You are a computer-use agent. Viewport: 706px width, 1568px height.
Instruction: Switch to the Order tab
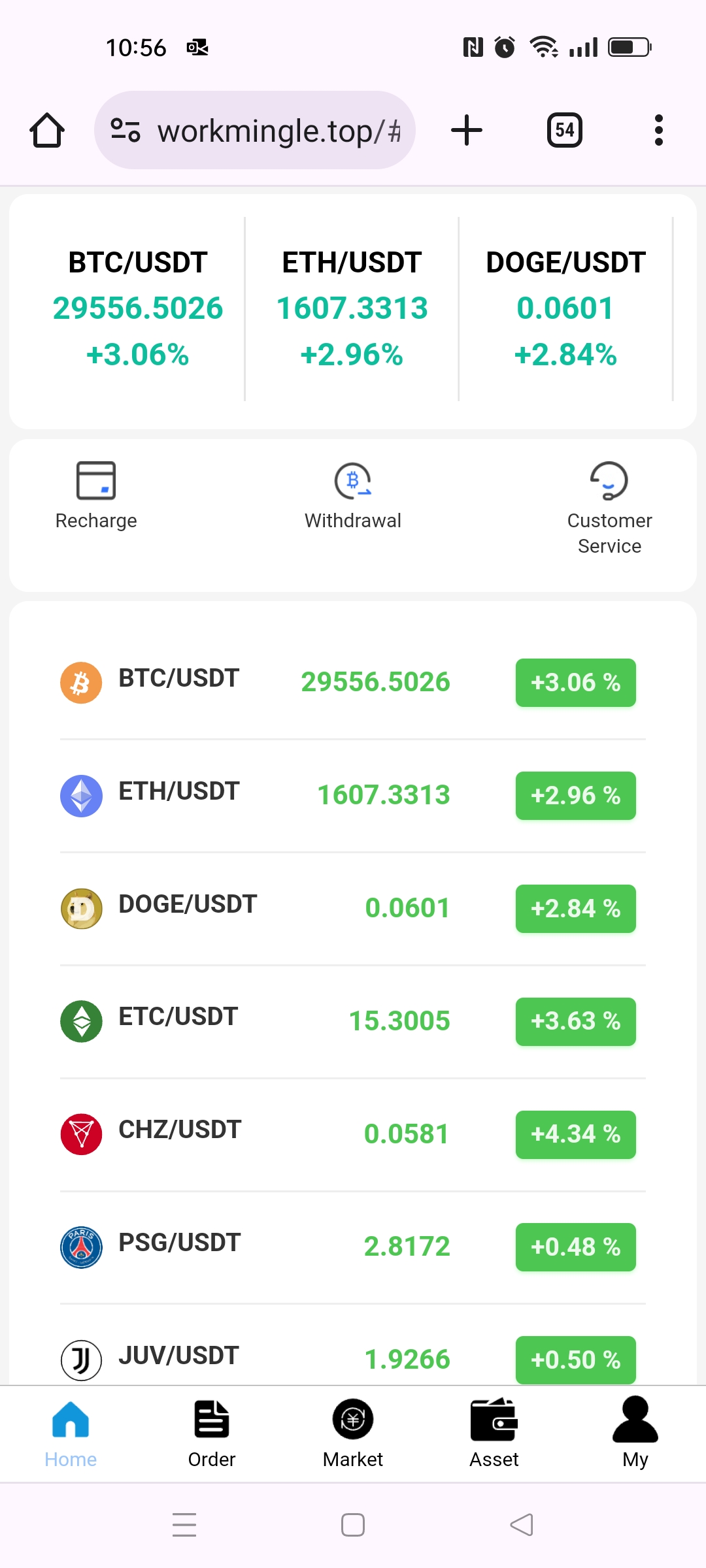coord(212,1433)
